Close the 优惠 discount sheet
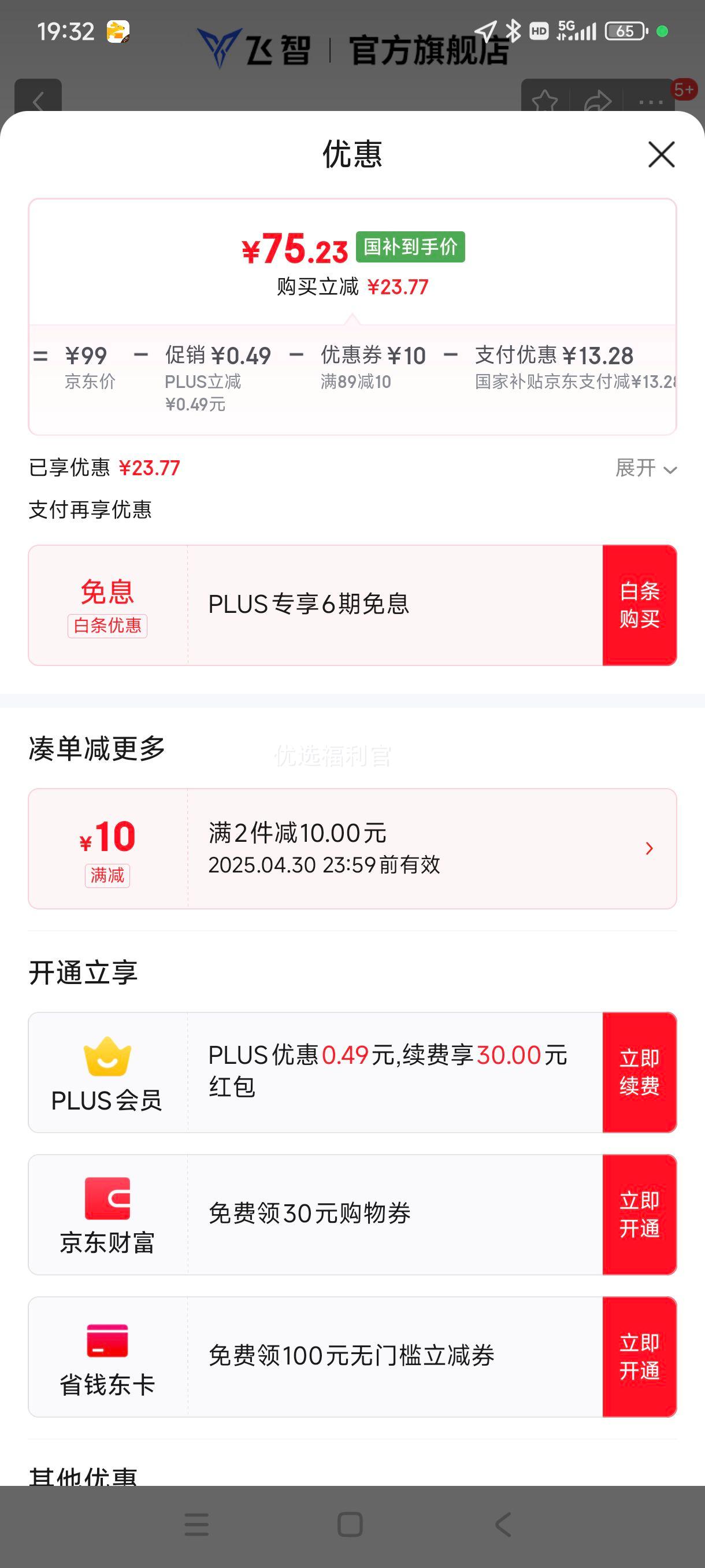The image size is (705, 1568). pyautogui.click(x=661, y=154)
